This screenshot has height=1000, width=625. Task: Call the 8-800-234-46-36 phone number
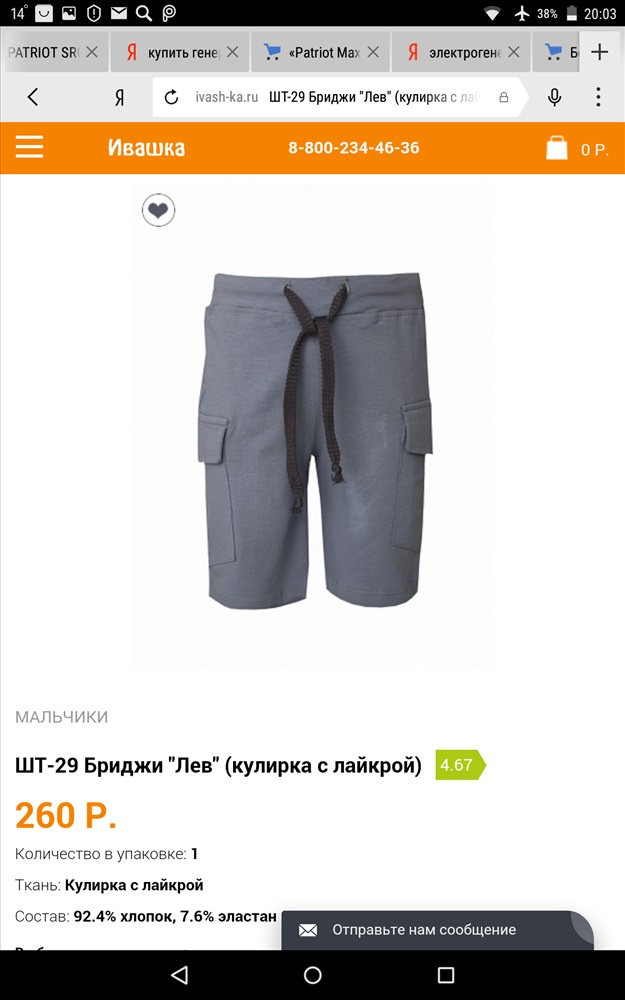(x=354, y=148)
